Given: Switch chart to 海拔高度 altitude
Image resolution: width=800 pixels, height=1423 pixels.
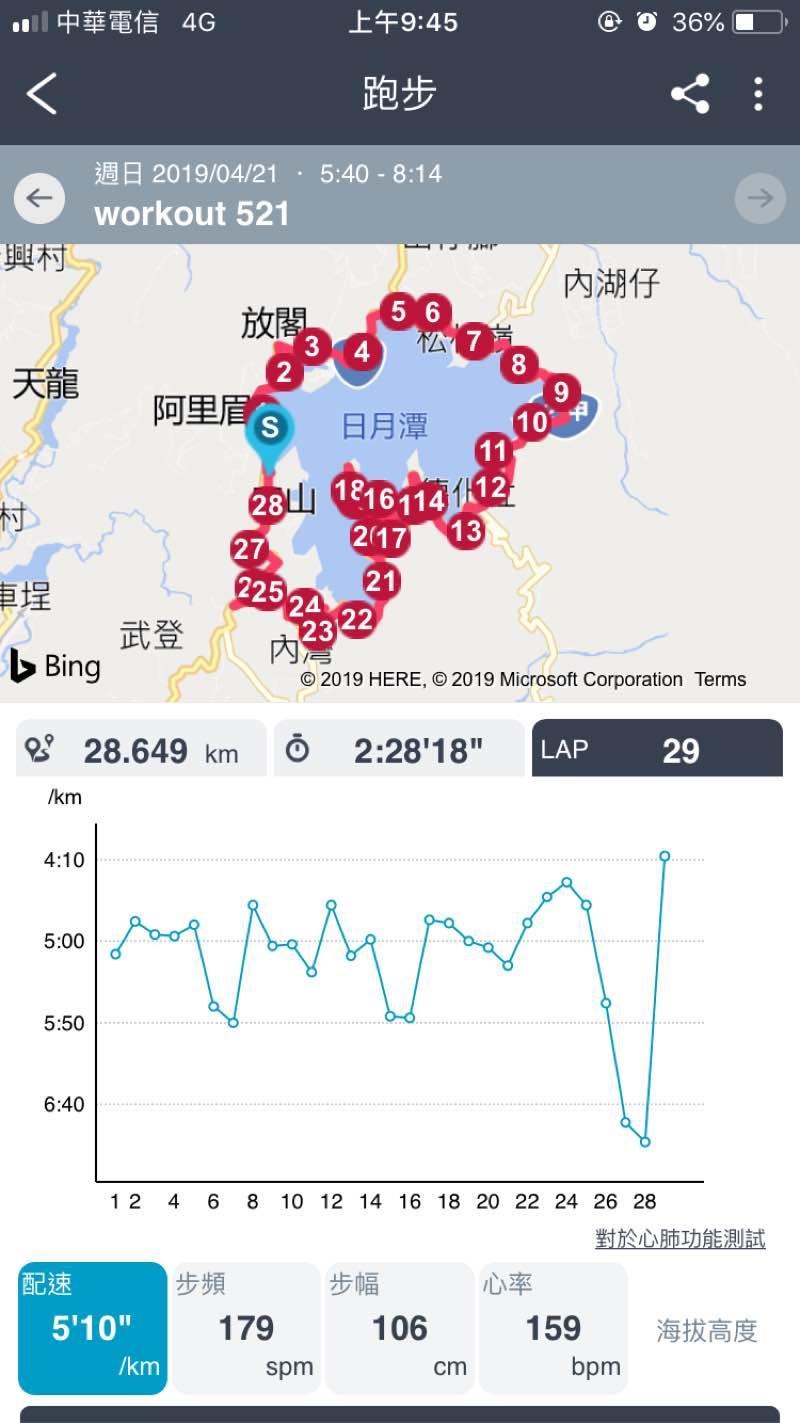Looking at the screenshot, I should (x=707, y=1331).
